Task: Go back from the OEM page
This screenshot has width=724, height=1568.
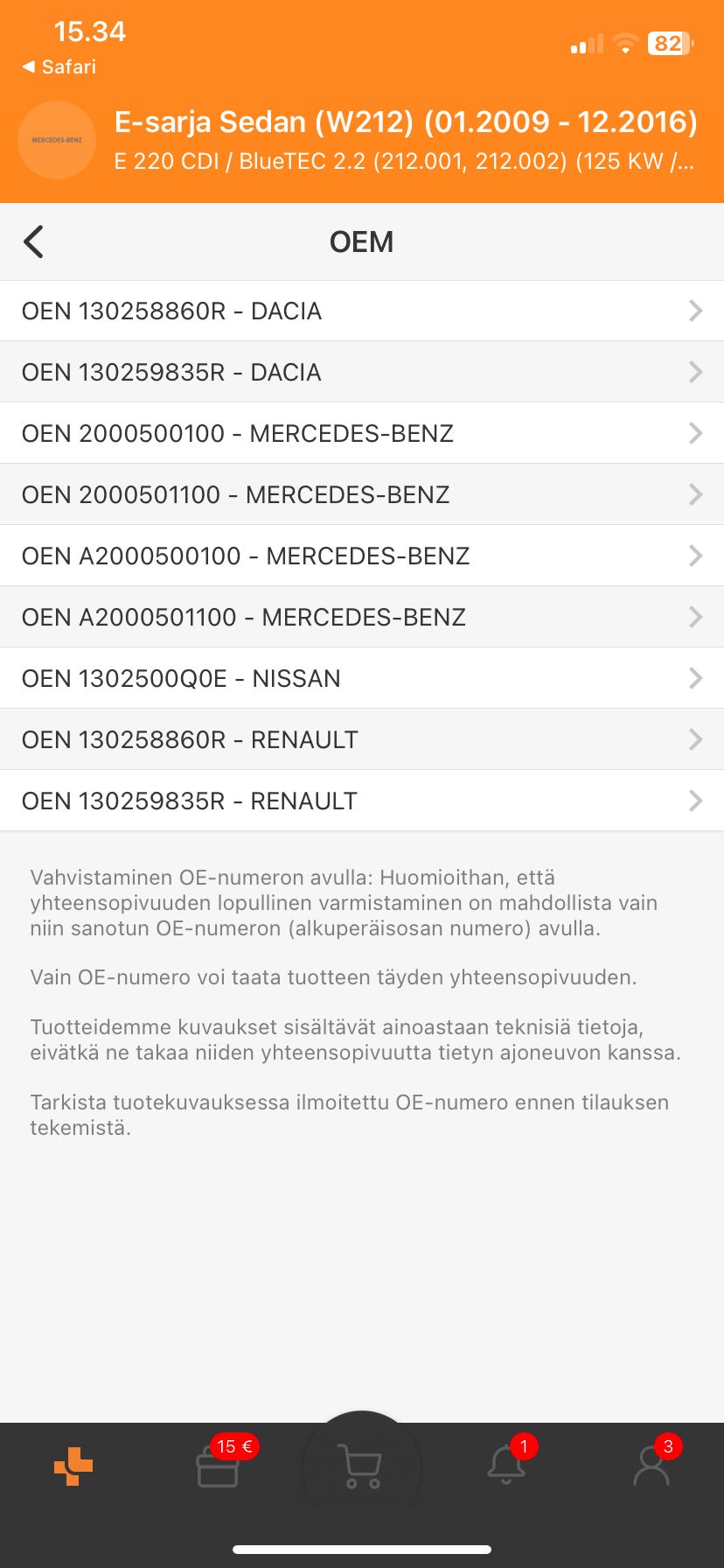Action: pos(34,242)
